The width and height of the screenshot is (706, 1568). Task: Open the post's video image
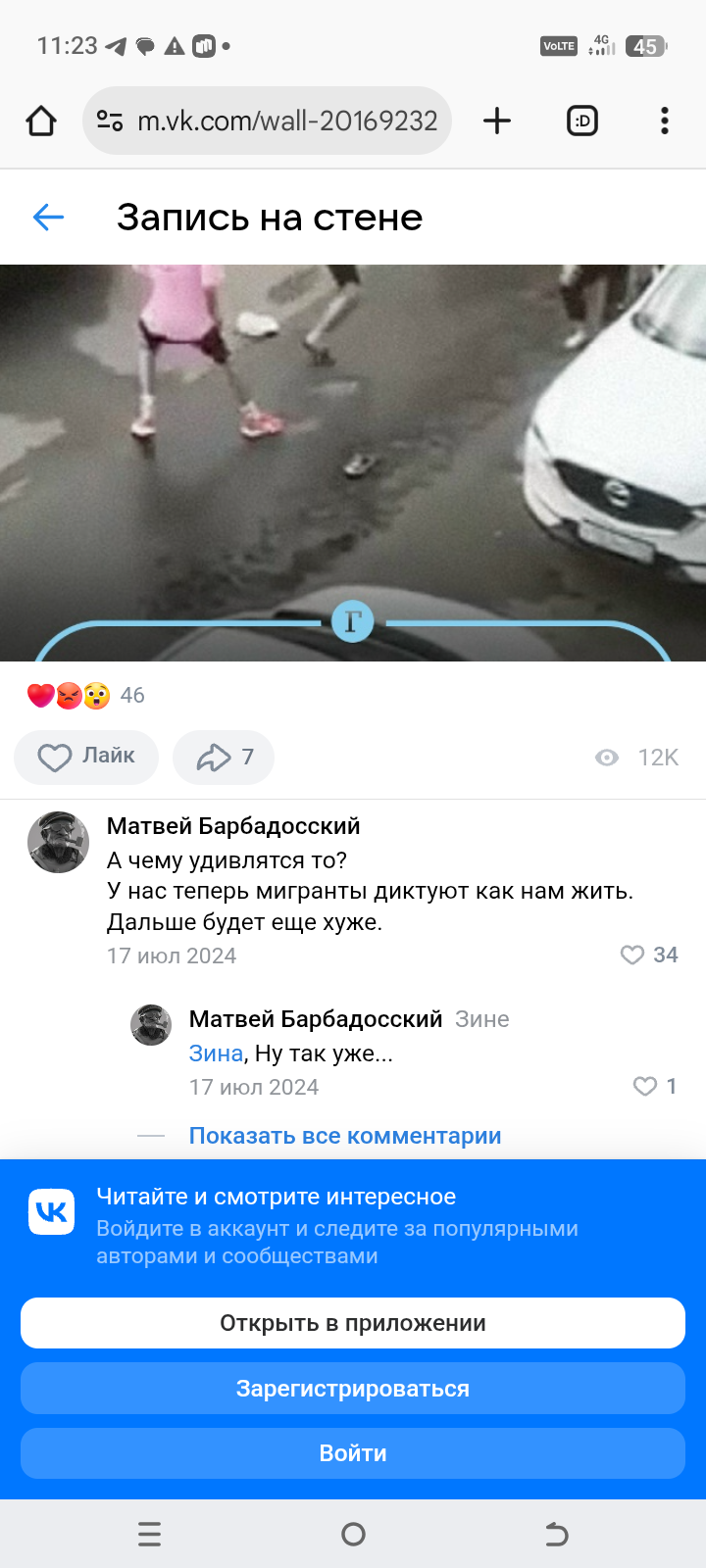[x=353, y=461]
